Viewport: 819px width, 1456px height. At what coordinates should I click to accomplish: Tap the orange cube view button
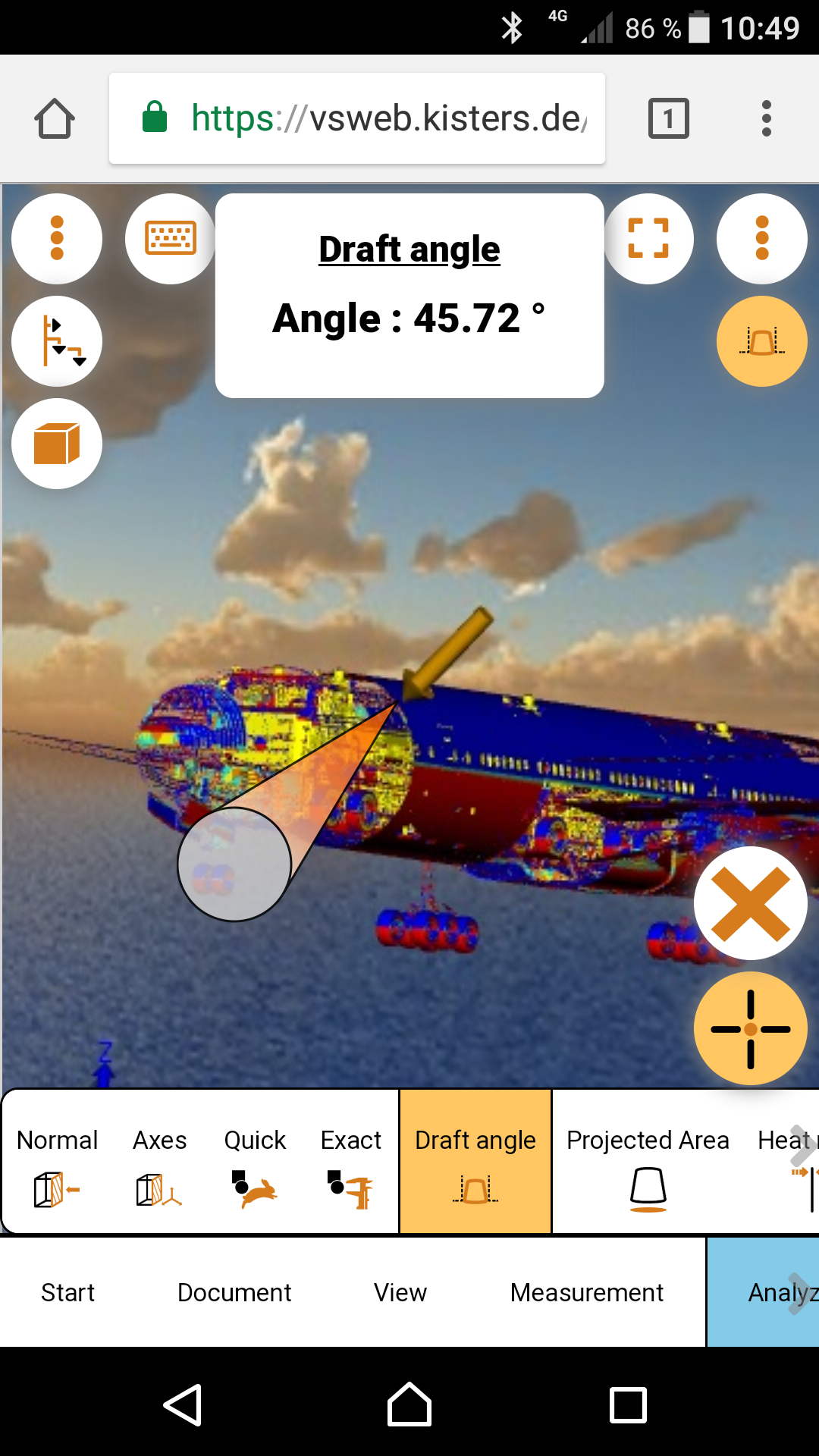pyautogui.click(x=57, y=444)
